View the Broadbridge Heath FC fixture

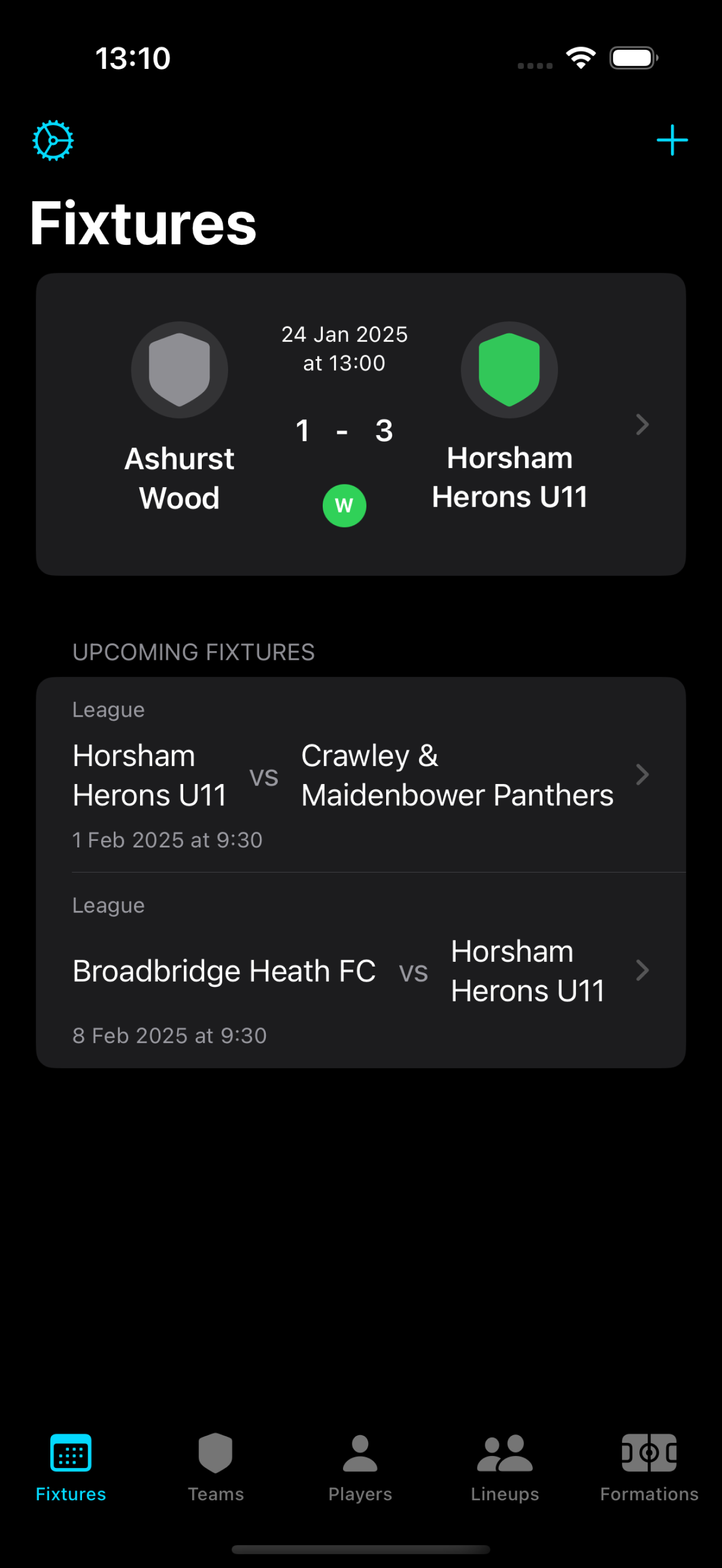click(x=360, y=970)
